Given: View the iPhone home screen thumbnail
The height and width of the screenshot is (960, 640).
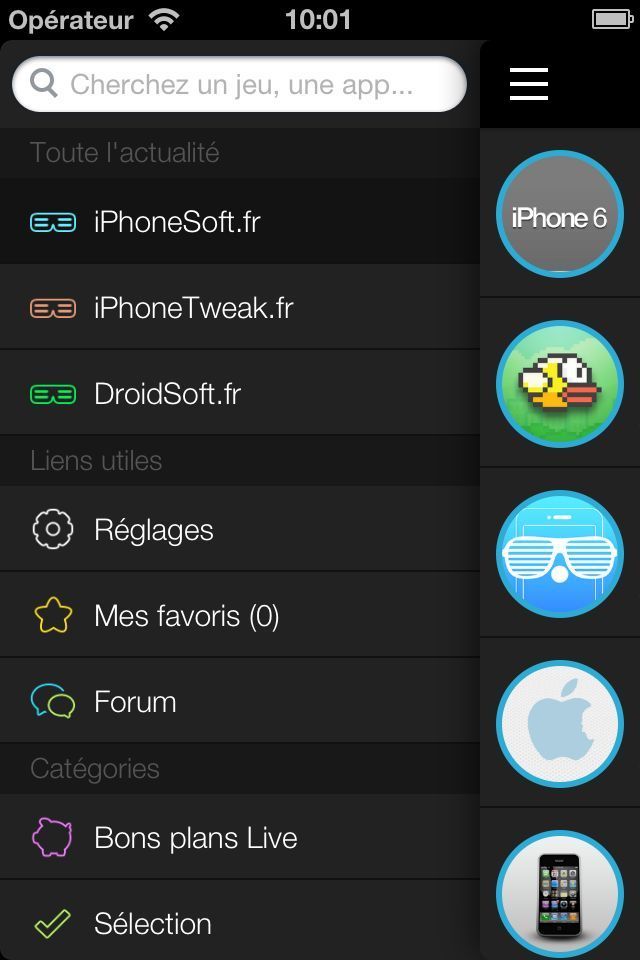Looking at the screenshot, I should (560, 893).
